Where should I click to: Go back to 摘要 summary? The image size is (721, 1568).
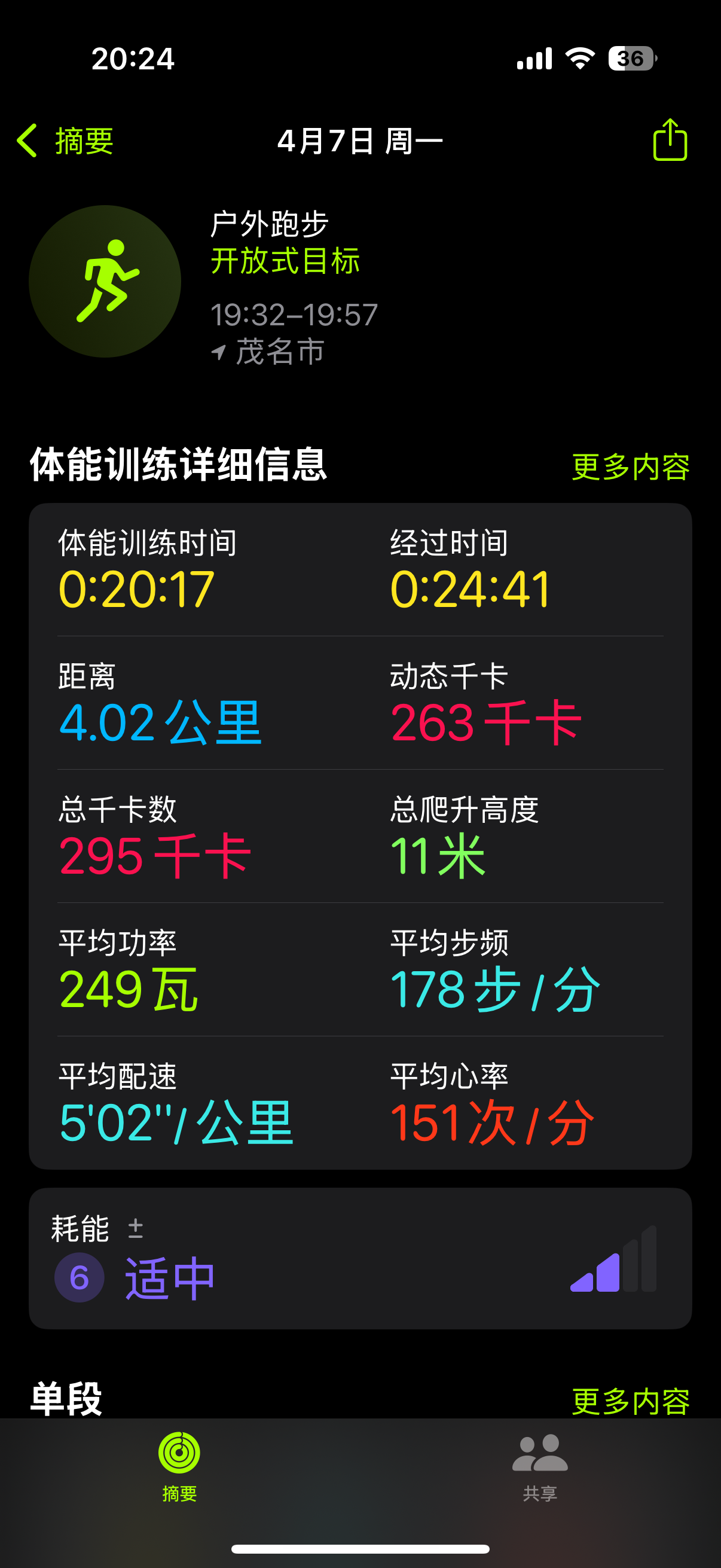(x=65, y=141)
